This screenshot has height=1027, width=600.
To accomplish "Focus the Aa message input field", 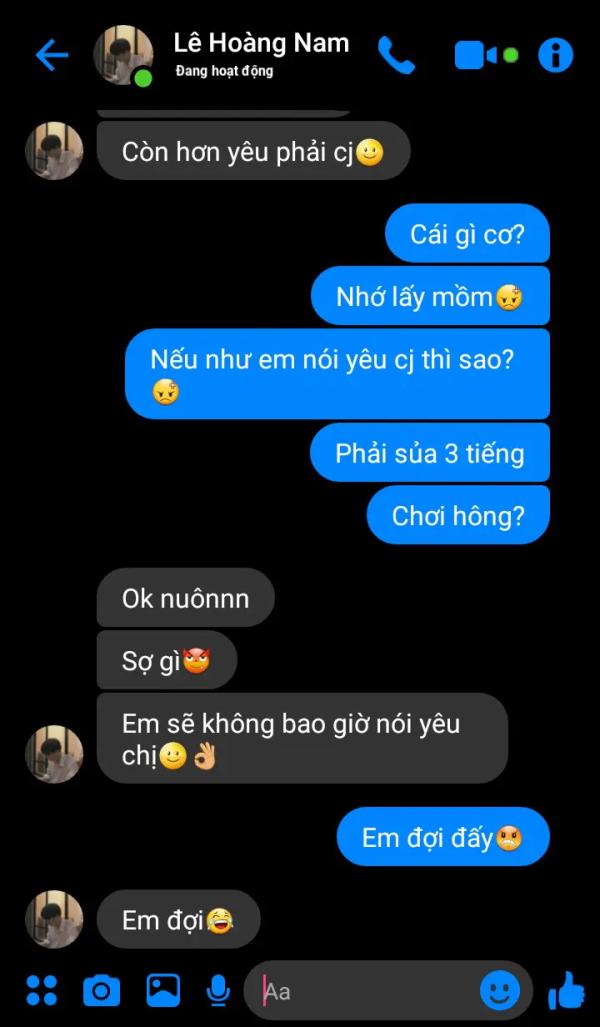I will pos(360,991).
